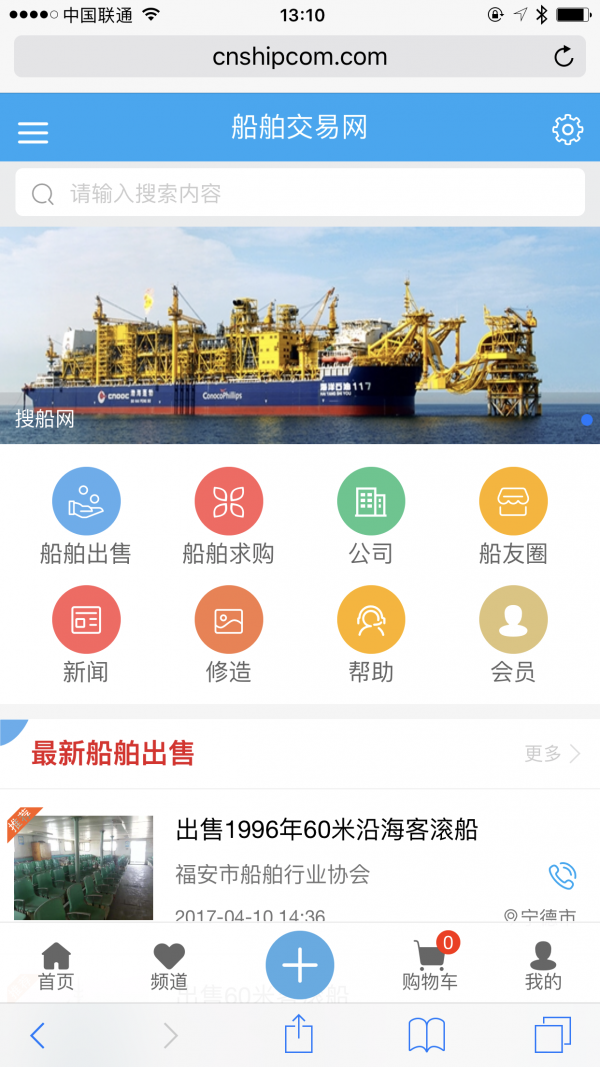The width and height of the screenshot is (600, 1067).
Task: Reload the page in the address bar
Action: [x=564, y=57]
